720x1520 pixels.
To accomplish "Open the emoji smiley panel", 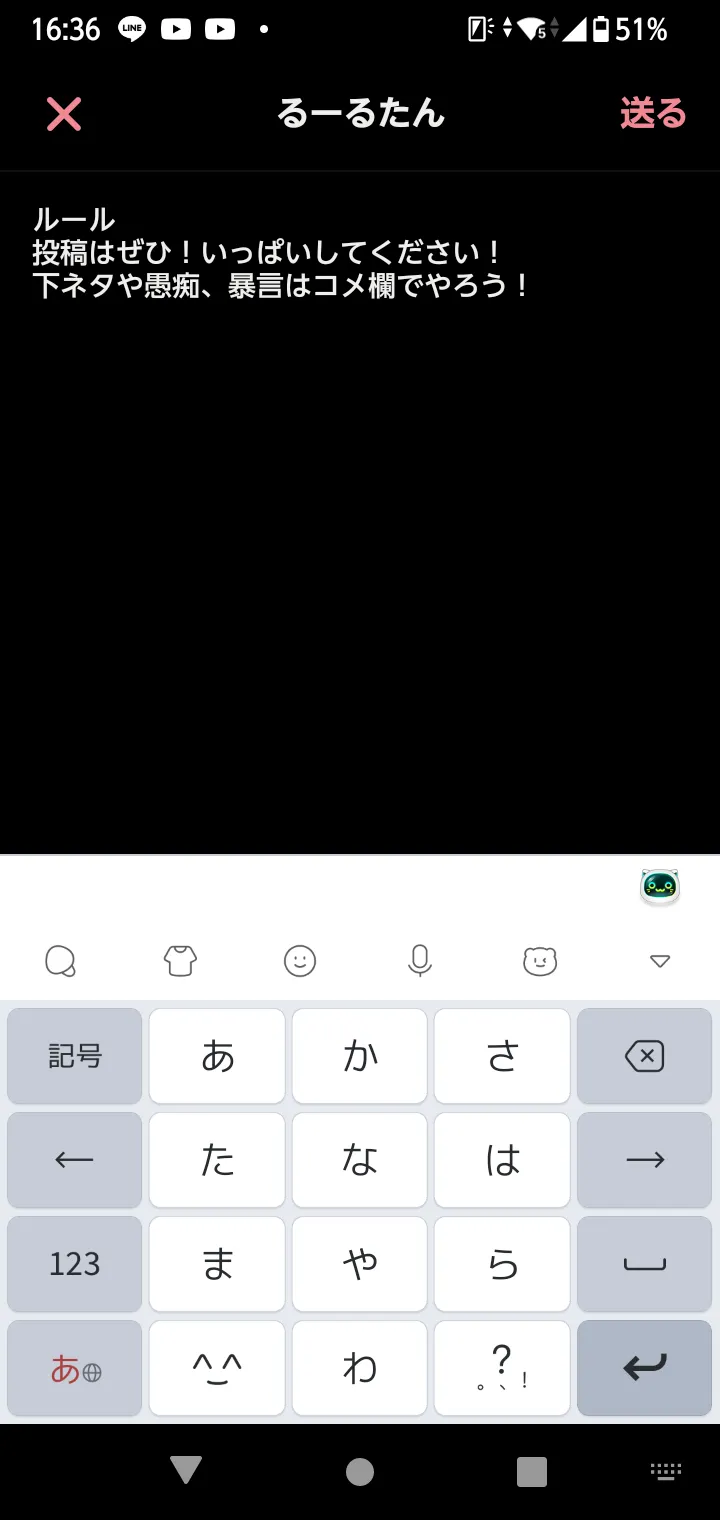I will [300, 961].
